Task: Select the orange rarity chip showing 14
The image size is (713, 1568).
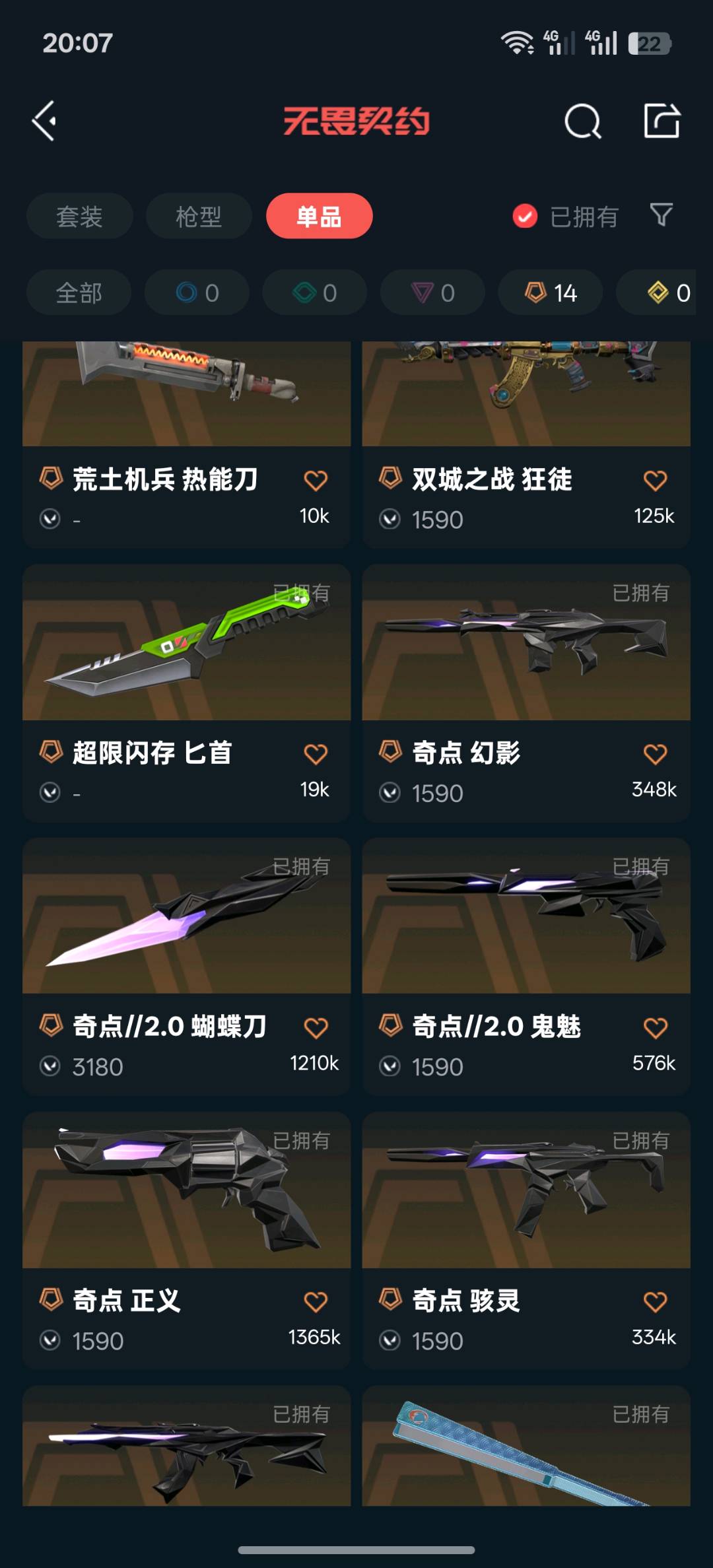Action: 550,292
